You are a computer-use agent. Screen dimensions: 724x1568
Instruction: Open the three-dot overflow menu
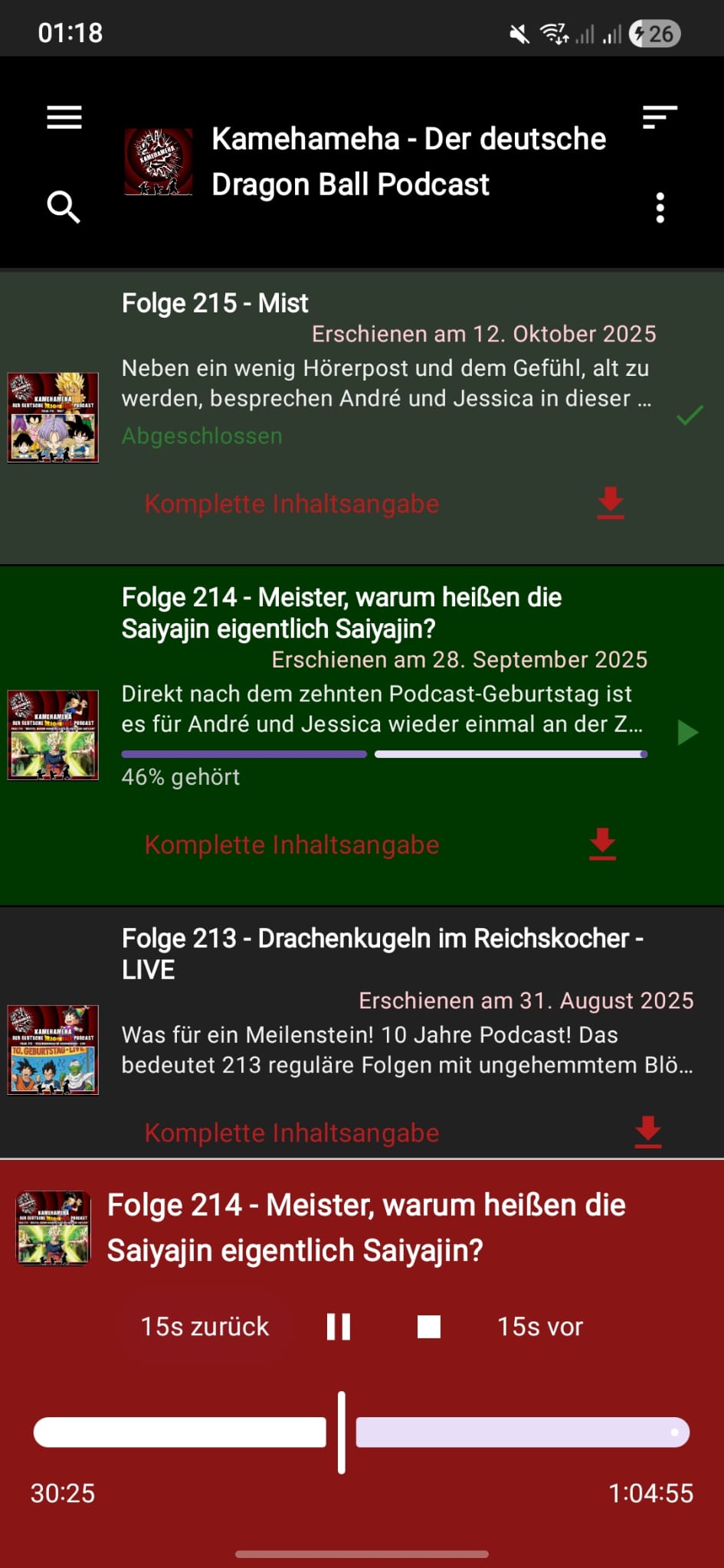[660, 207]
